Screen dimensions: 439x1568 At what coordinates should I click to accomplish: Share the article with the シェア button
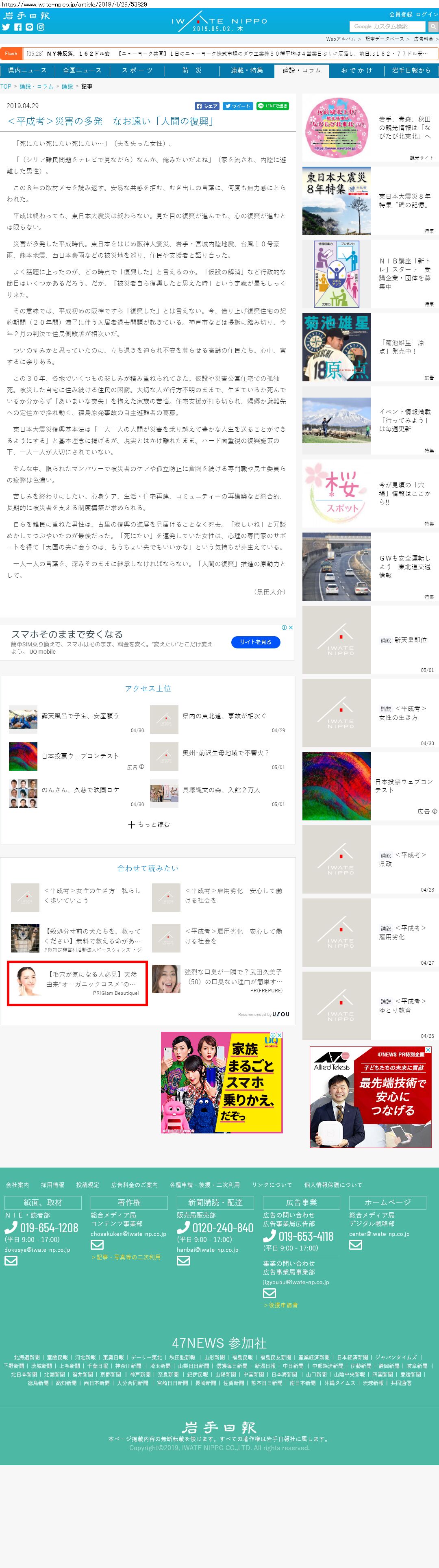(207, 106)
